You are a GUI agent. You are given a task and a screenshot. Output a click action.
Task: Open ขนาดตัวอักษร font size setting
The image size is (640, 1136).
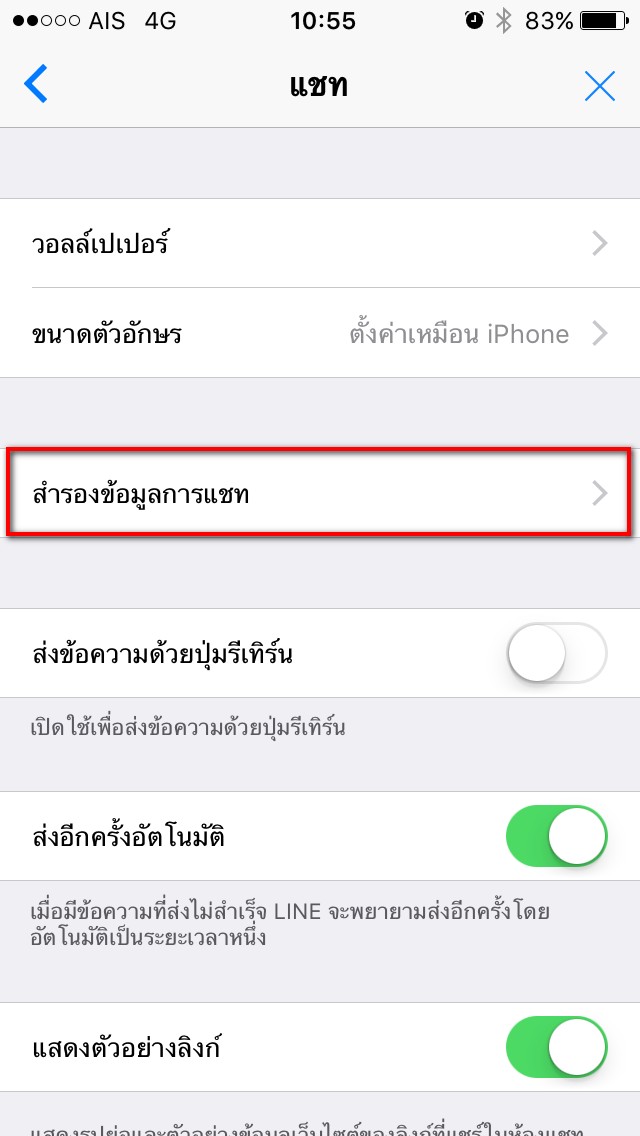tap(320, 334)
